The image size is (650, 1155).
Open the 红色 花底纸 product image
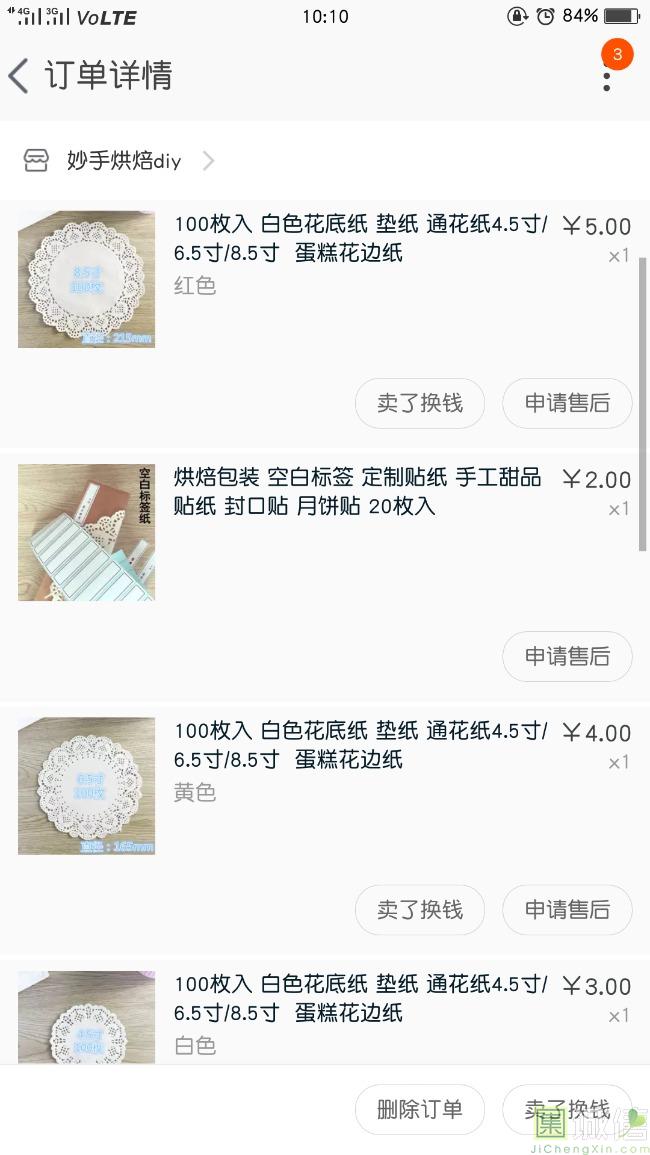[87, 279]
